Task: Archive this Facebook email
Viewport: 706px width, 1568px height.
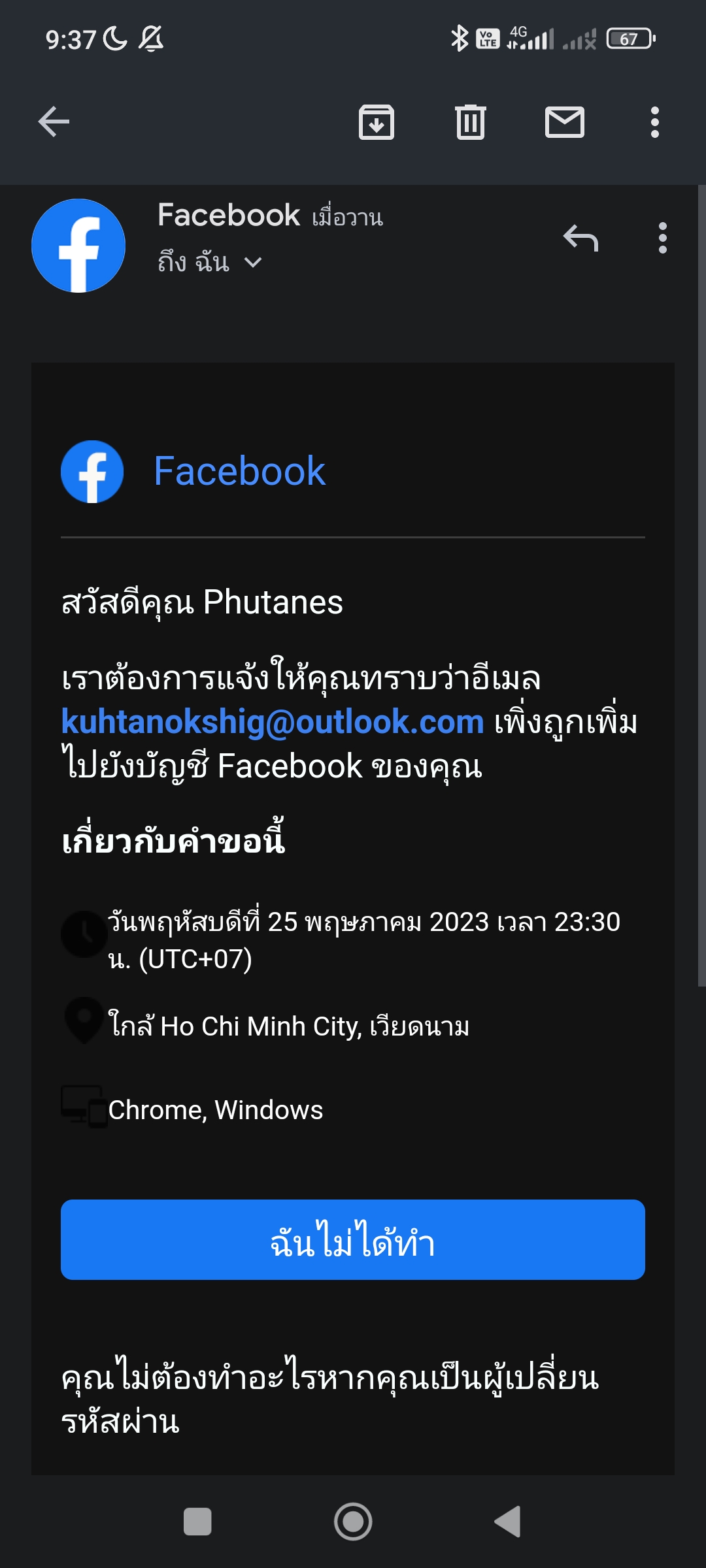Action: click(x=377, y=122)
